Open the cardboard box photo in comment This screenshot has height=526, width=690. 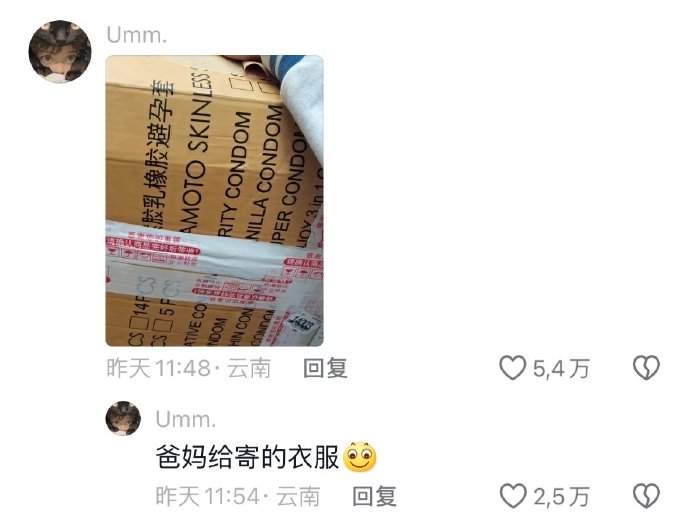[214, 200]
